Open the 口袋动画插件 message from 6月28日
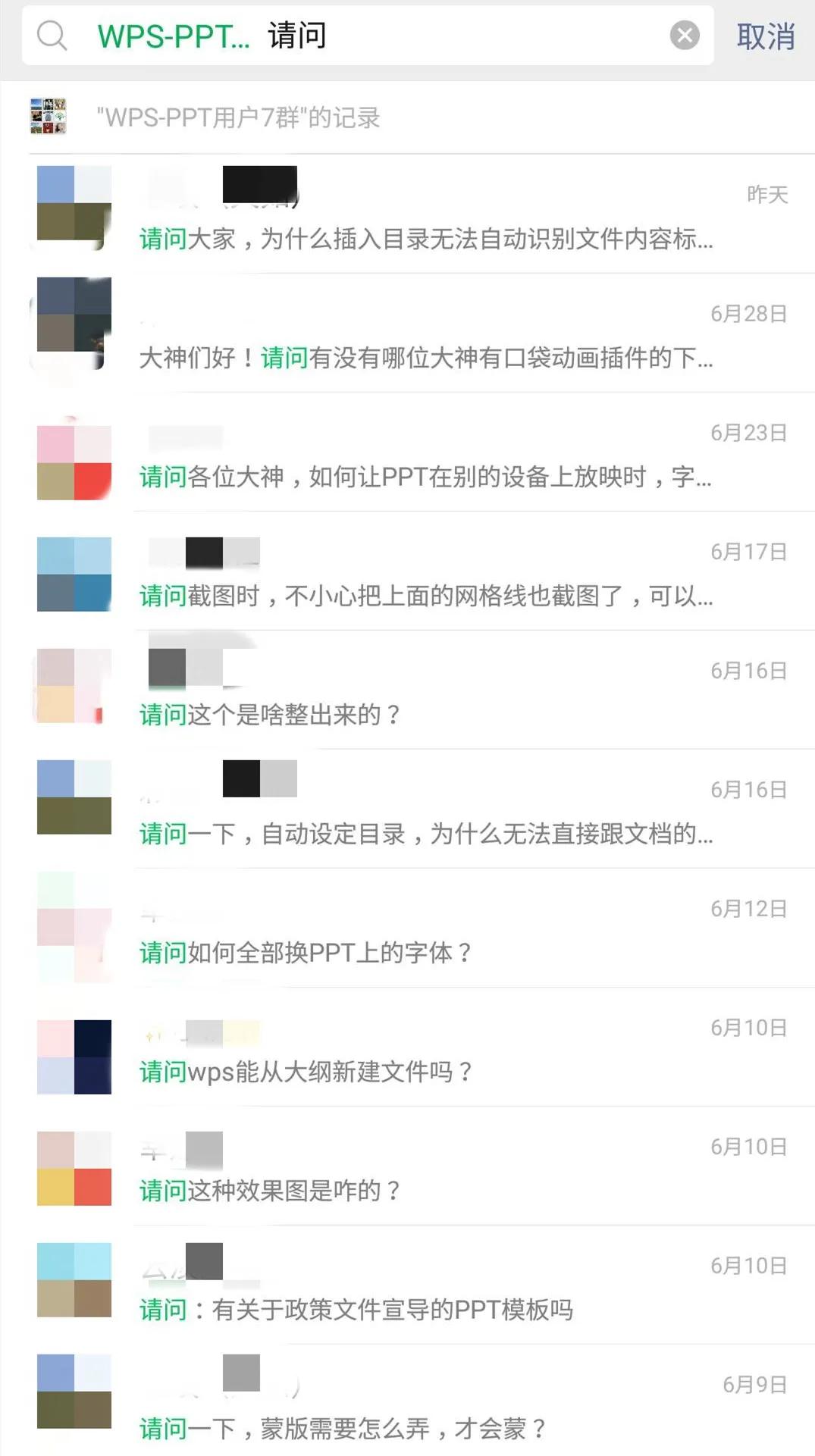The width and height of the screenshot is (815, 1456). [x=425, y=359]
